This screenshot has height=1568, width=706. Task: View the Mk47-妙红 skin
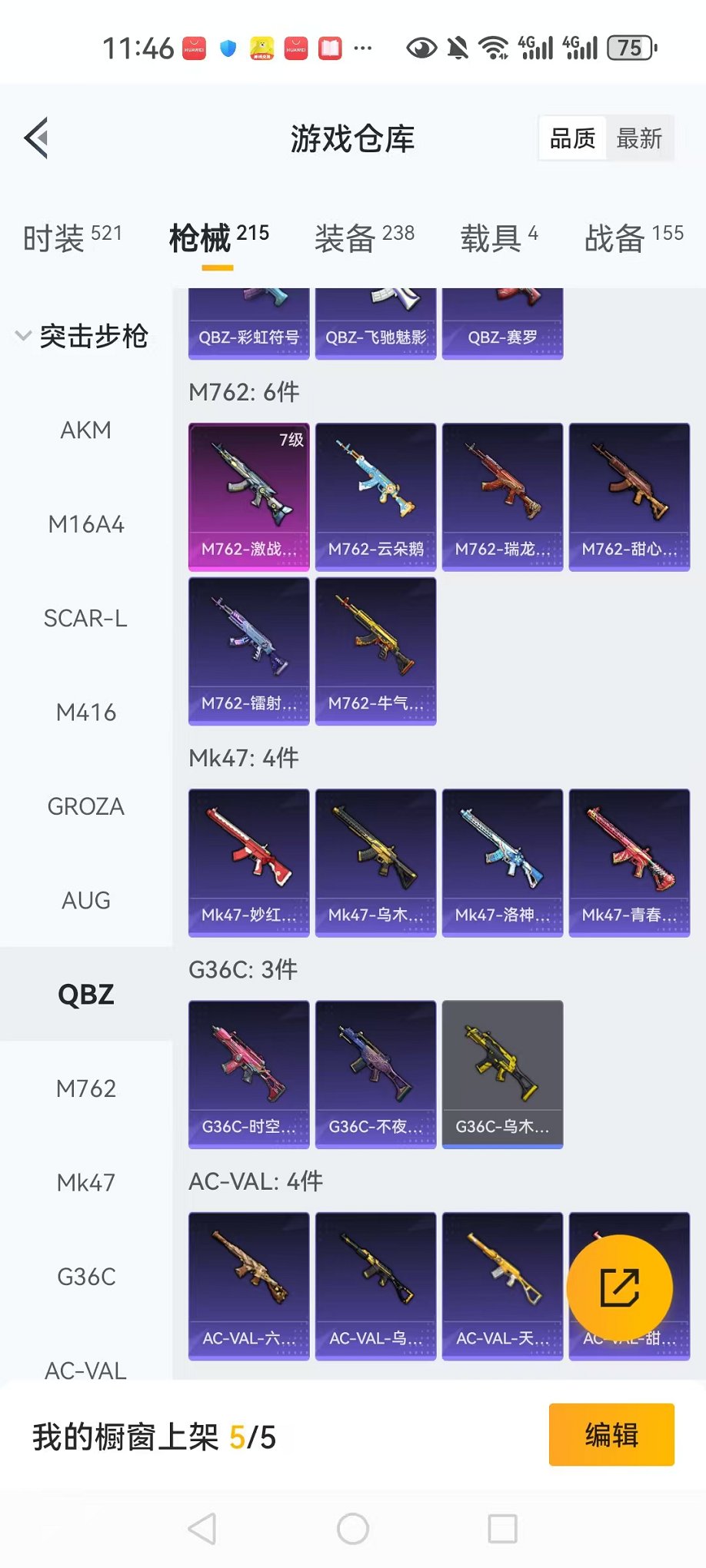pos(248,862)
